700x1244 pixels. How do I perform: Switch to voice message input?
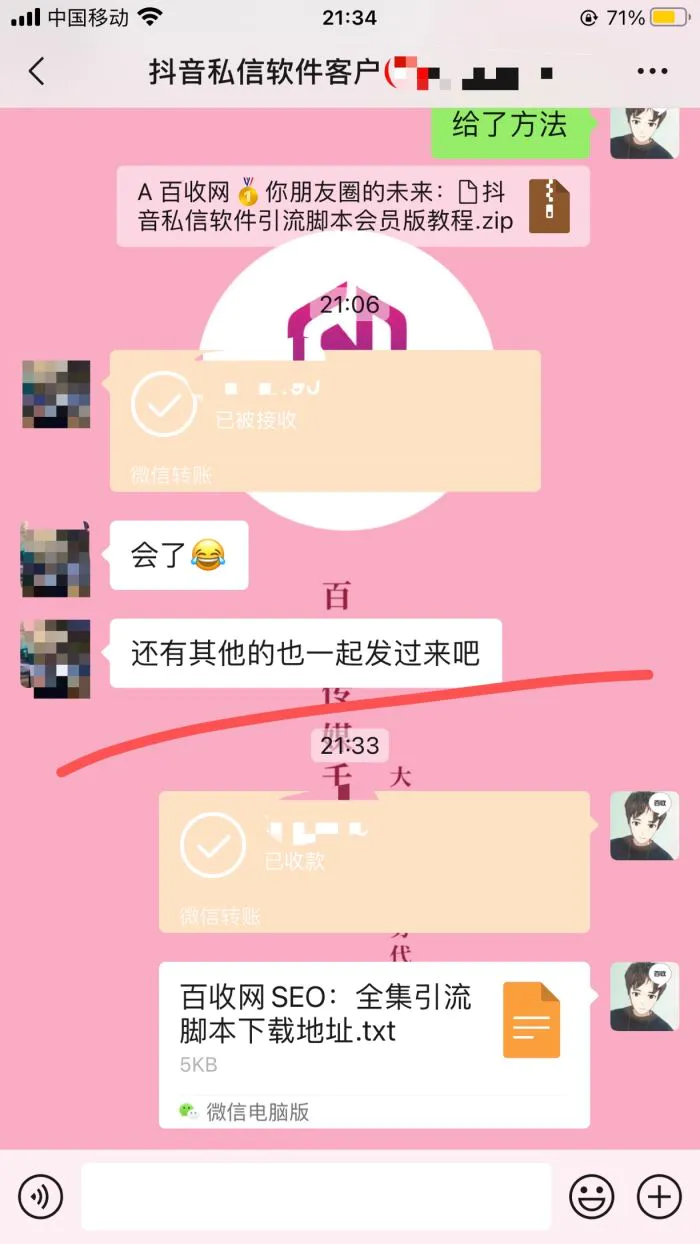[40, 1196]
